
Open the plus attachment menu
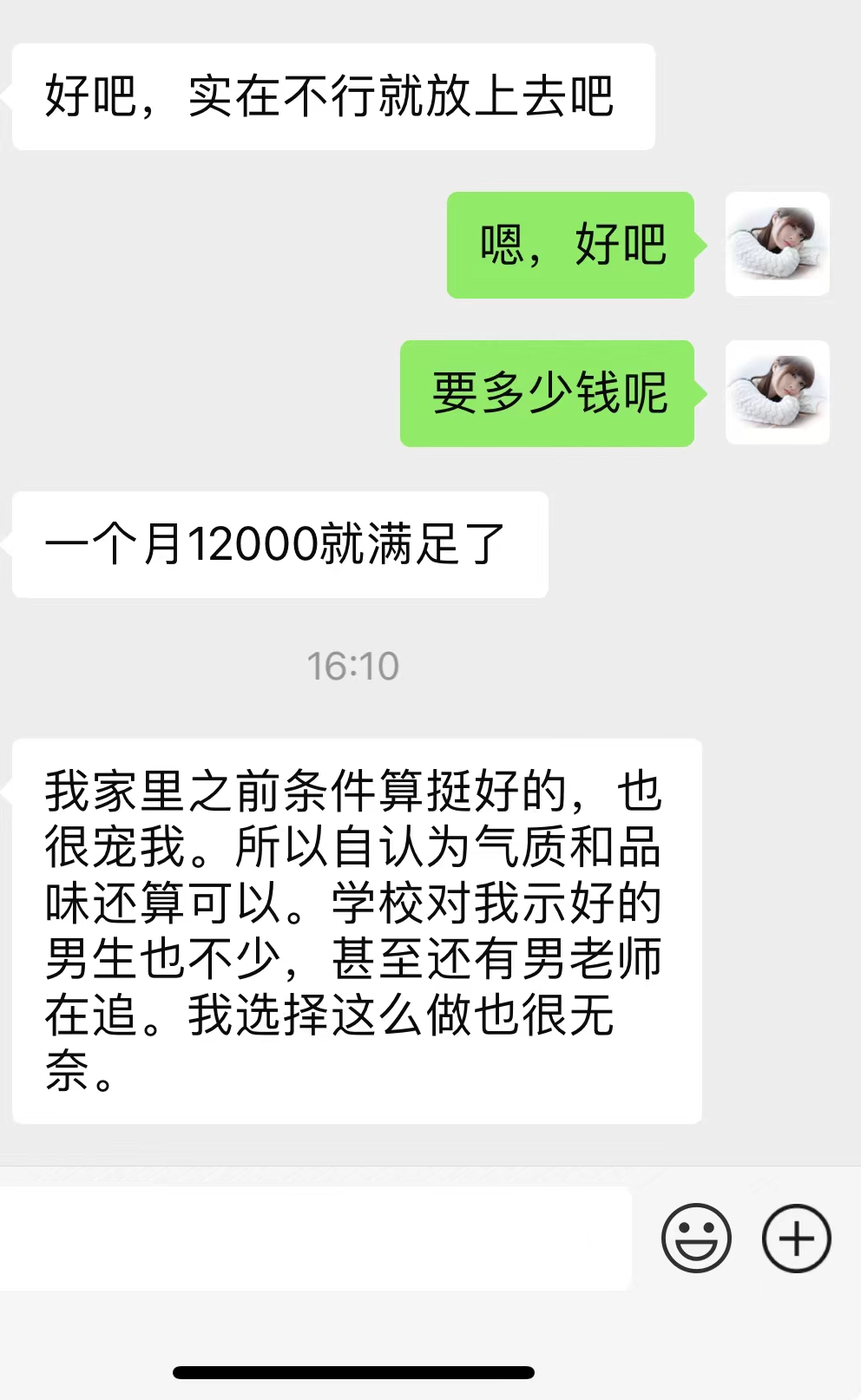pos(796,1238)
